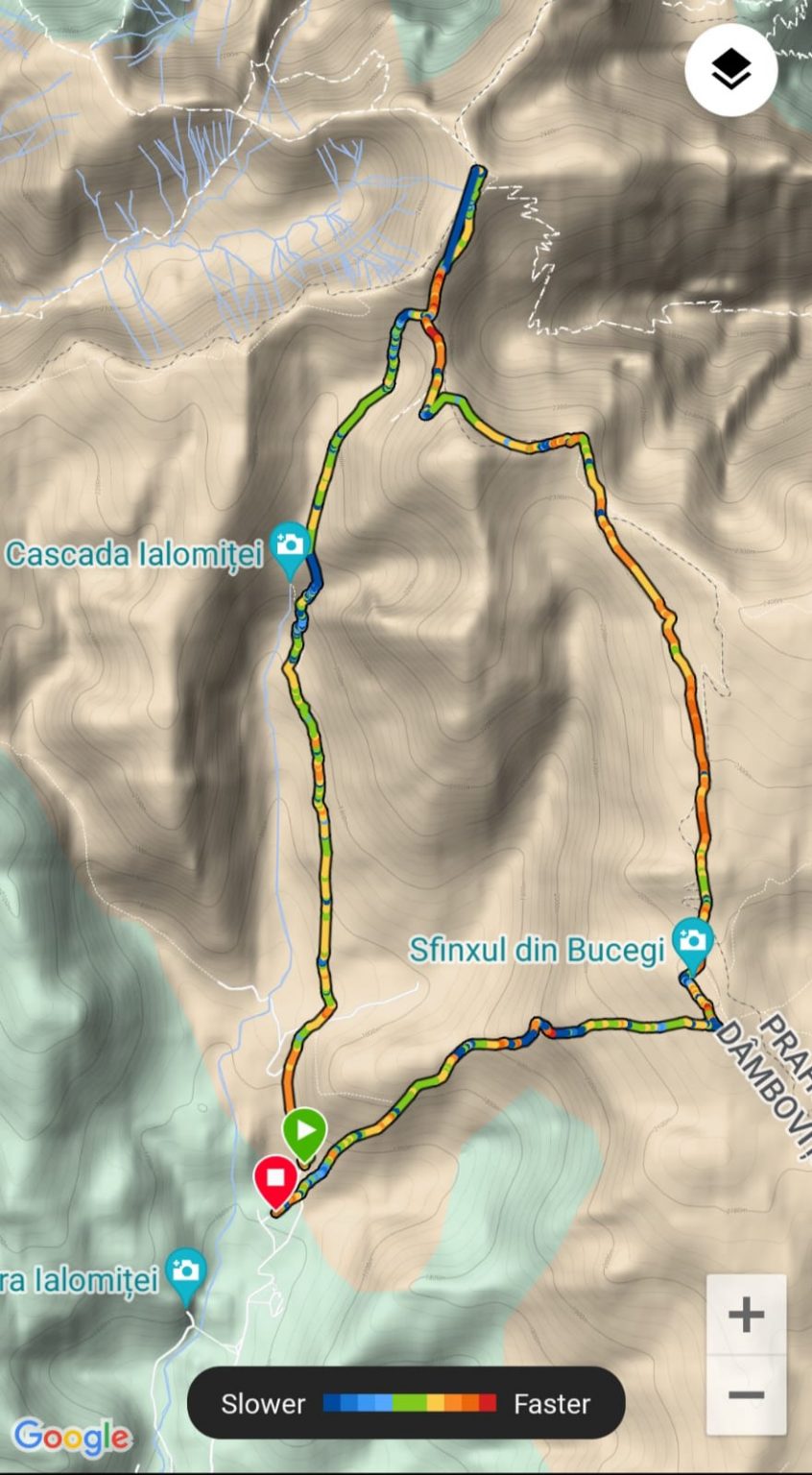Zoom out of the map
Viewport: 812px width, 1475px height.
746,1395
